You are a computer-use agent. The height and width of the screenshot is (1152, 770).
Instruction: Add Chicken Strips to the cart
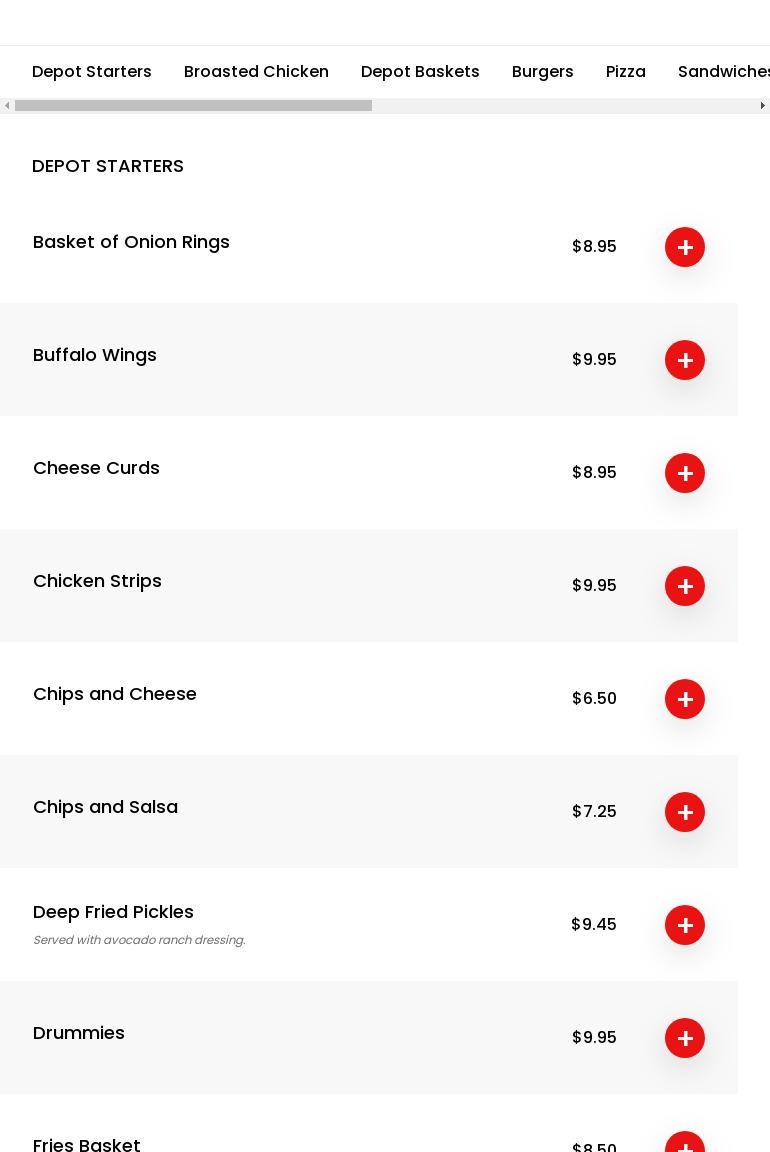685,586
